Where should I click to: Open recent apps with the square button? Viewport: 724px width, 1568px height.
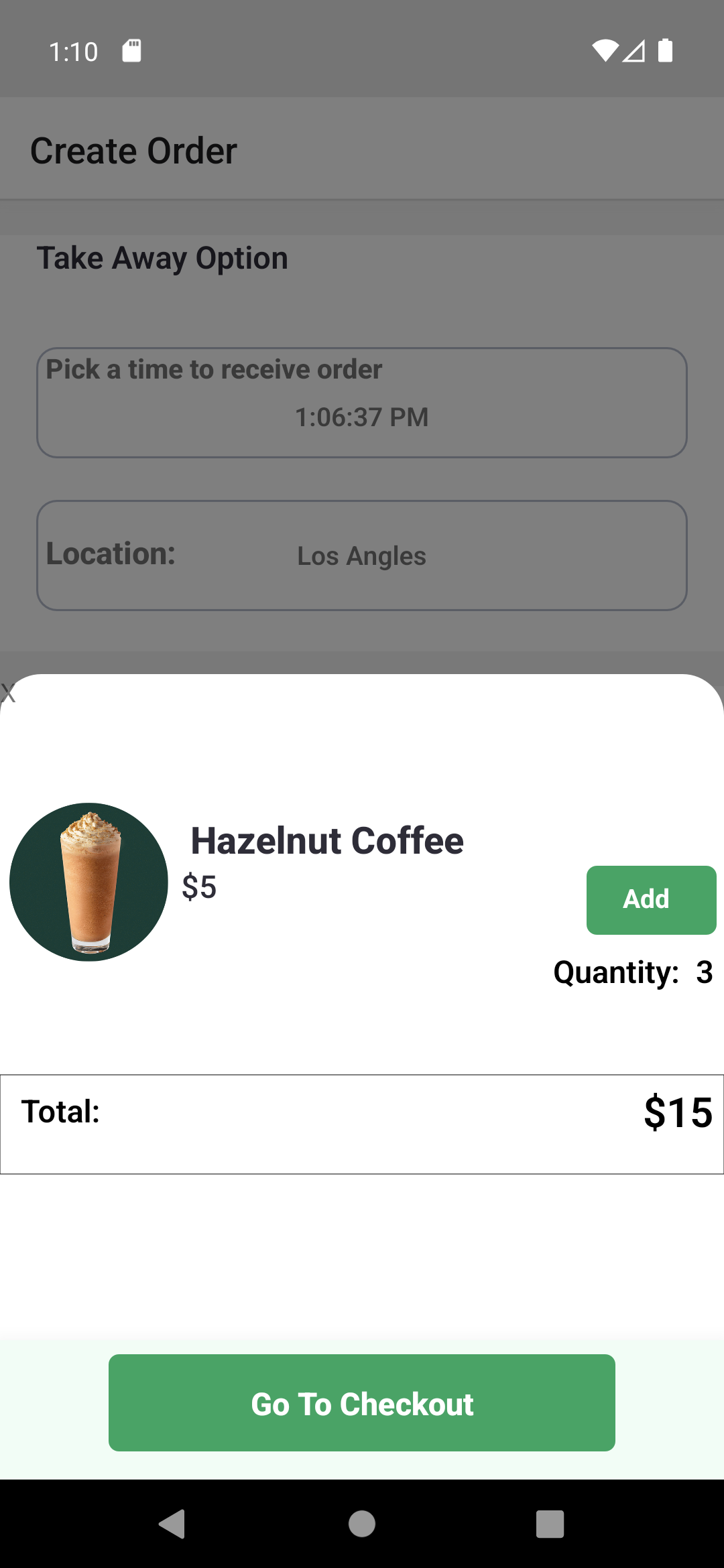[x=549, y=1525]
